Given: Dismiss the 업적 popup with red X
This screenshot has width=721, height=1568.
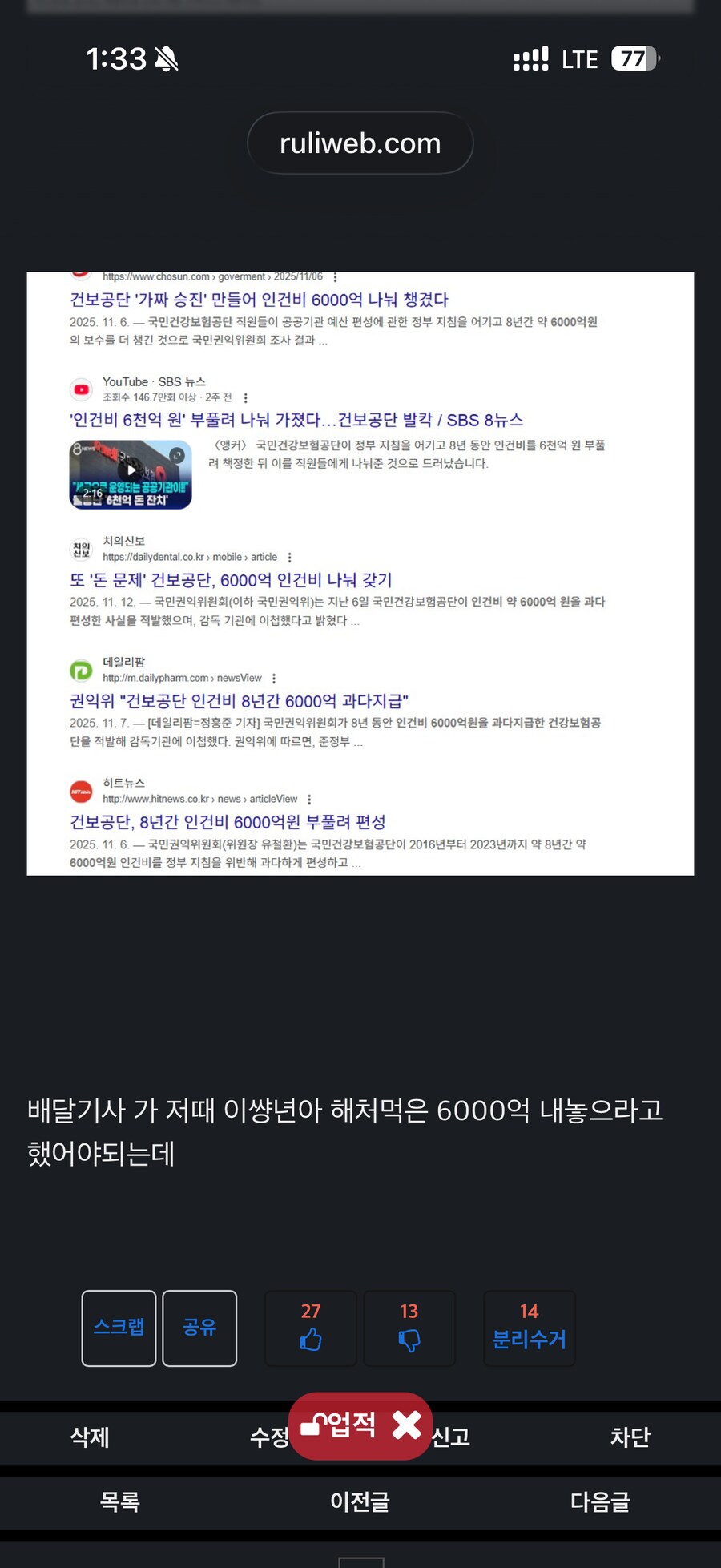Looking at the screenshot, I should point(407,1425).
